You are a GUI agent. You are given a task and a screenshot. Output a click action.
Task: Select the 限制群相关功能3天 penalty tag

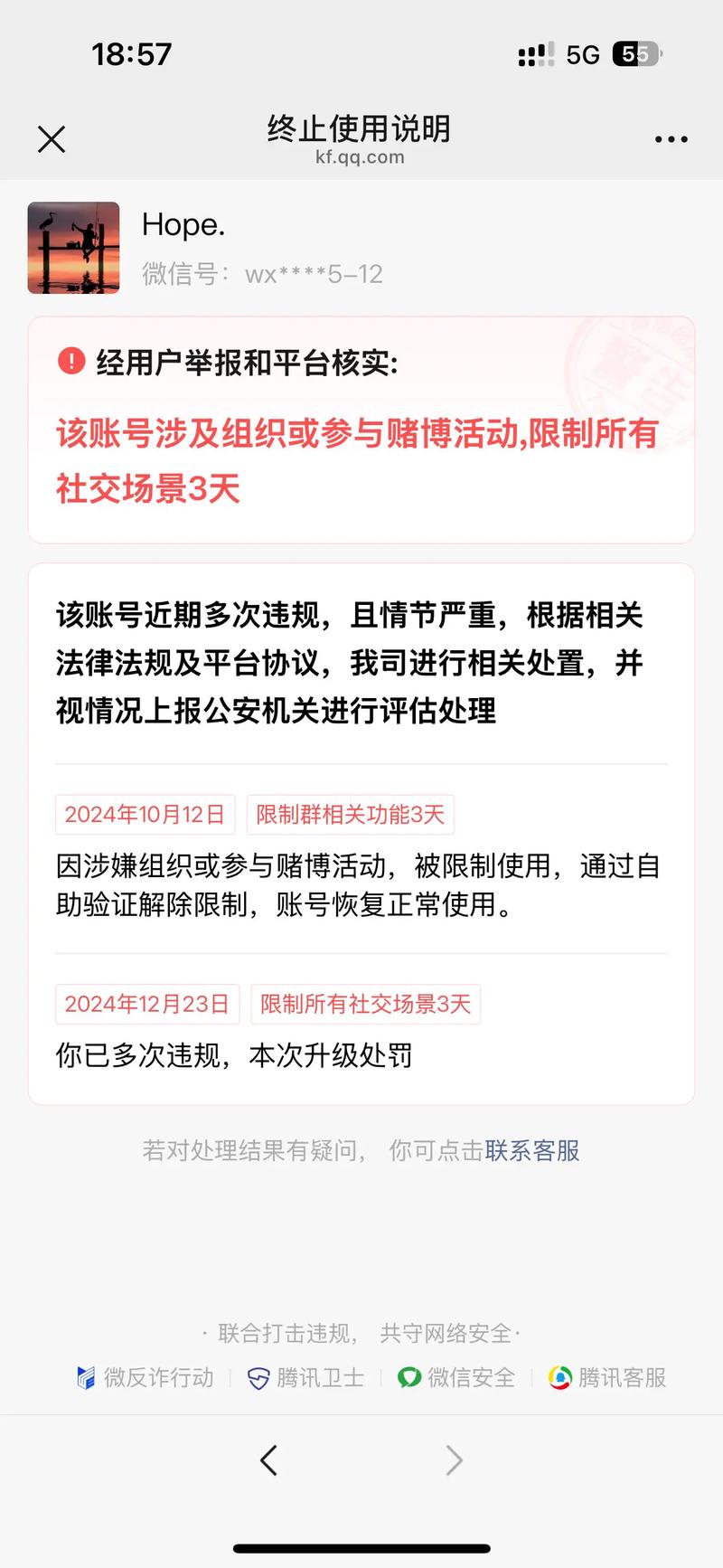[x=348, y=814]
